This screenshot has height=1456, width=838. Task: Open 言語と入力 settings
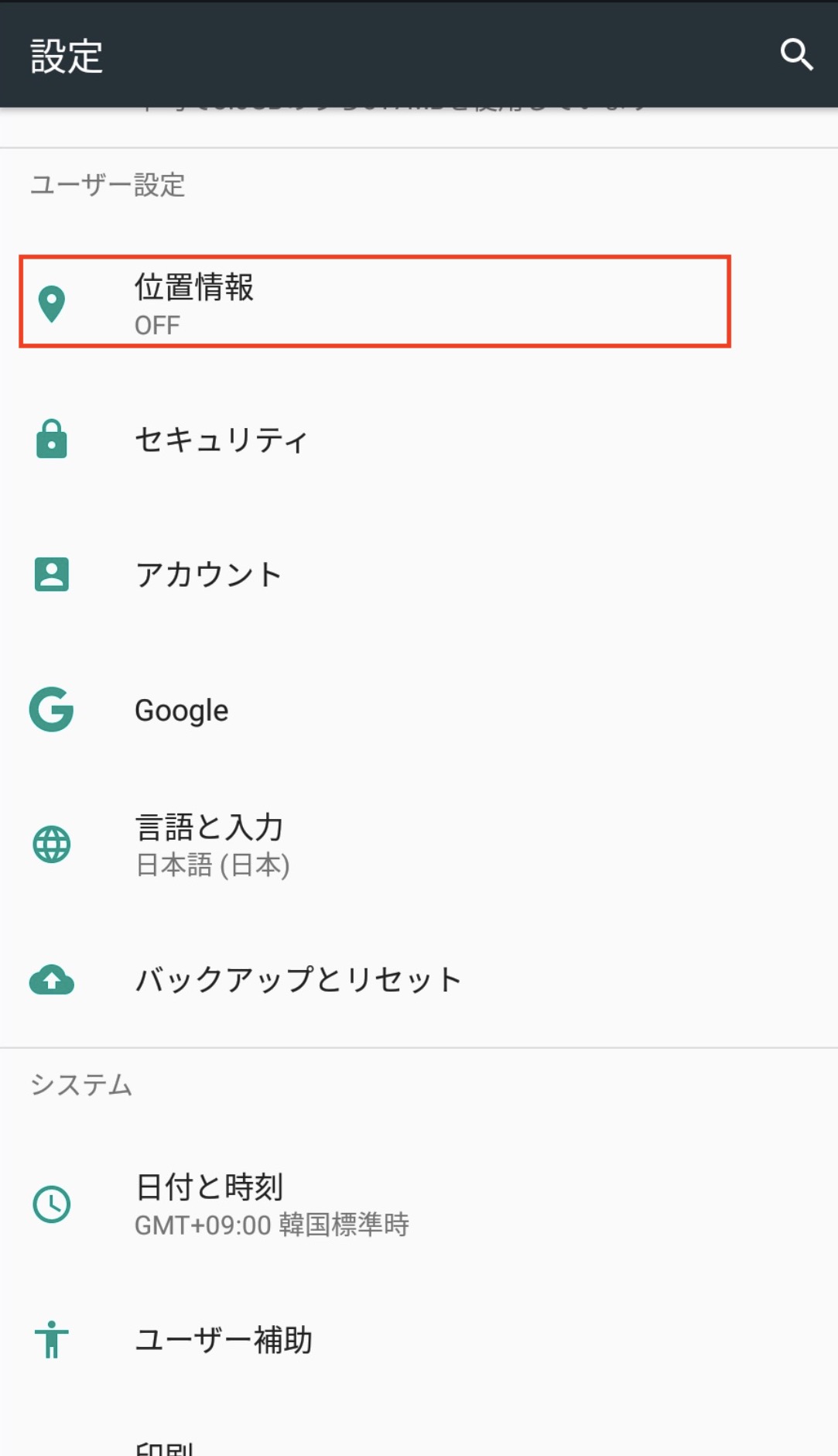(210, 844)
